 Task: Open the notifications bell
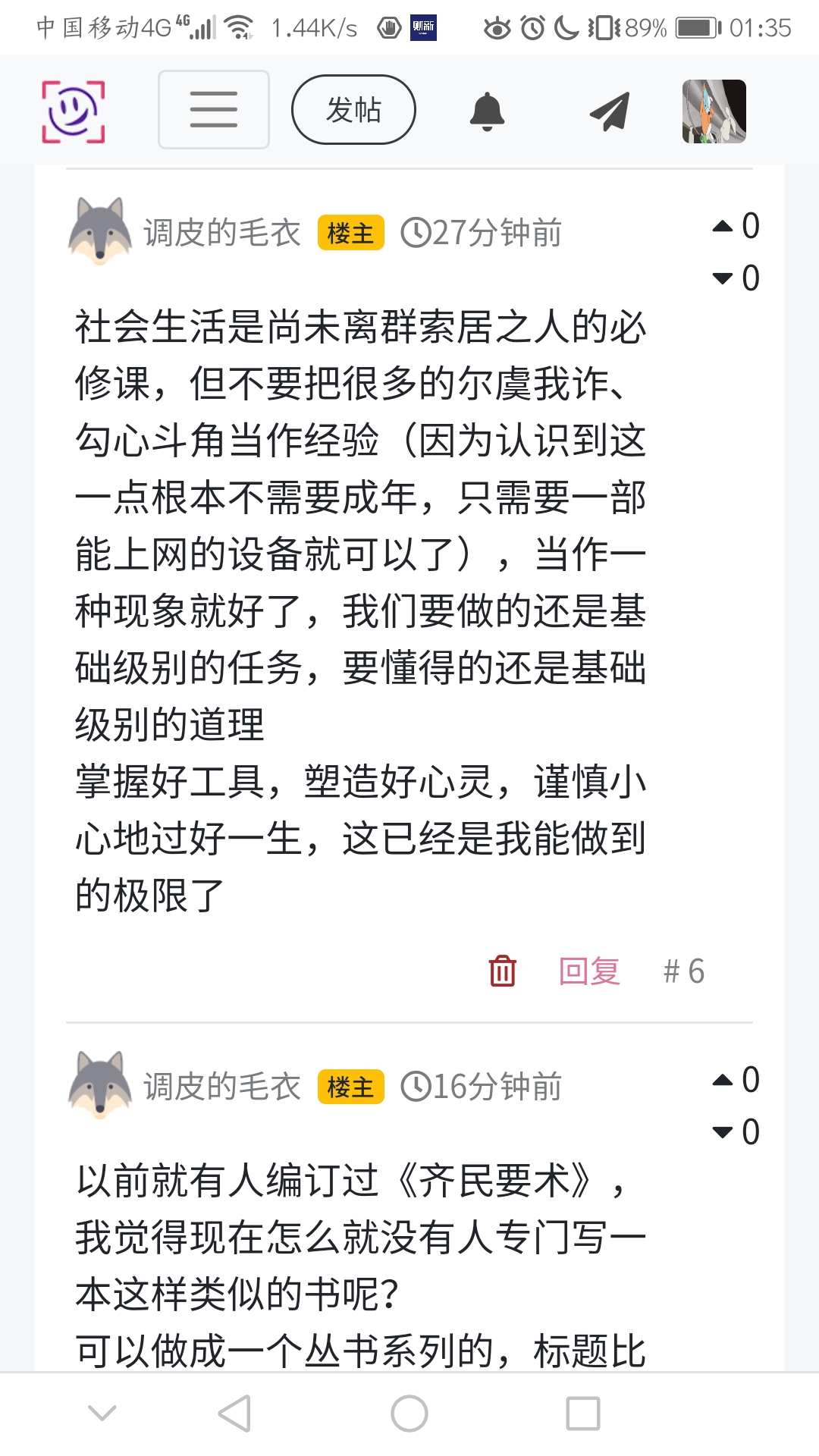coord(487,111)
